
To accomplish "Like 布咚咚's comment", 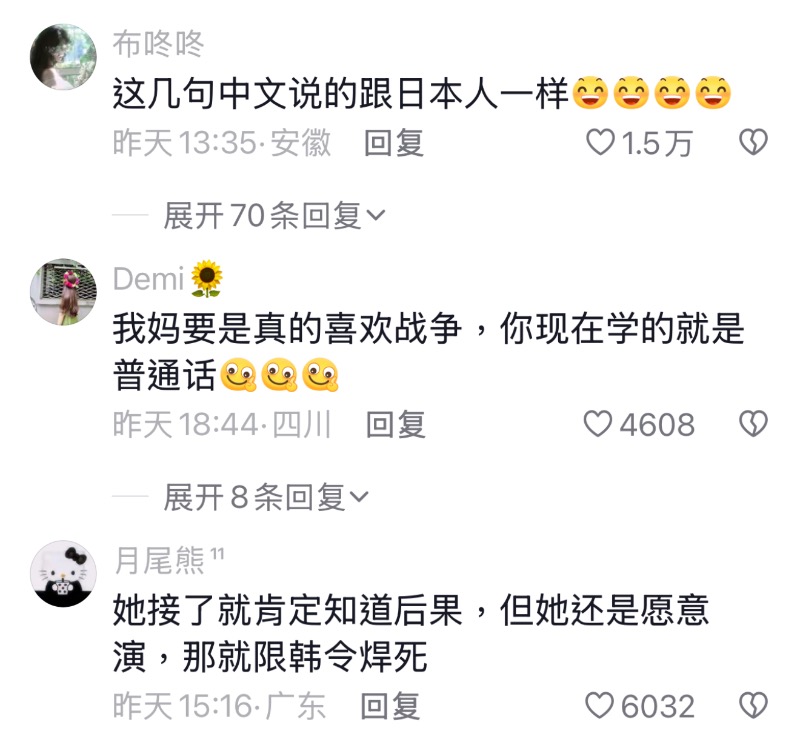I will pos(600,144).
